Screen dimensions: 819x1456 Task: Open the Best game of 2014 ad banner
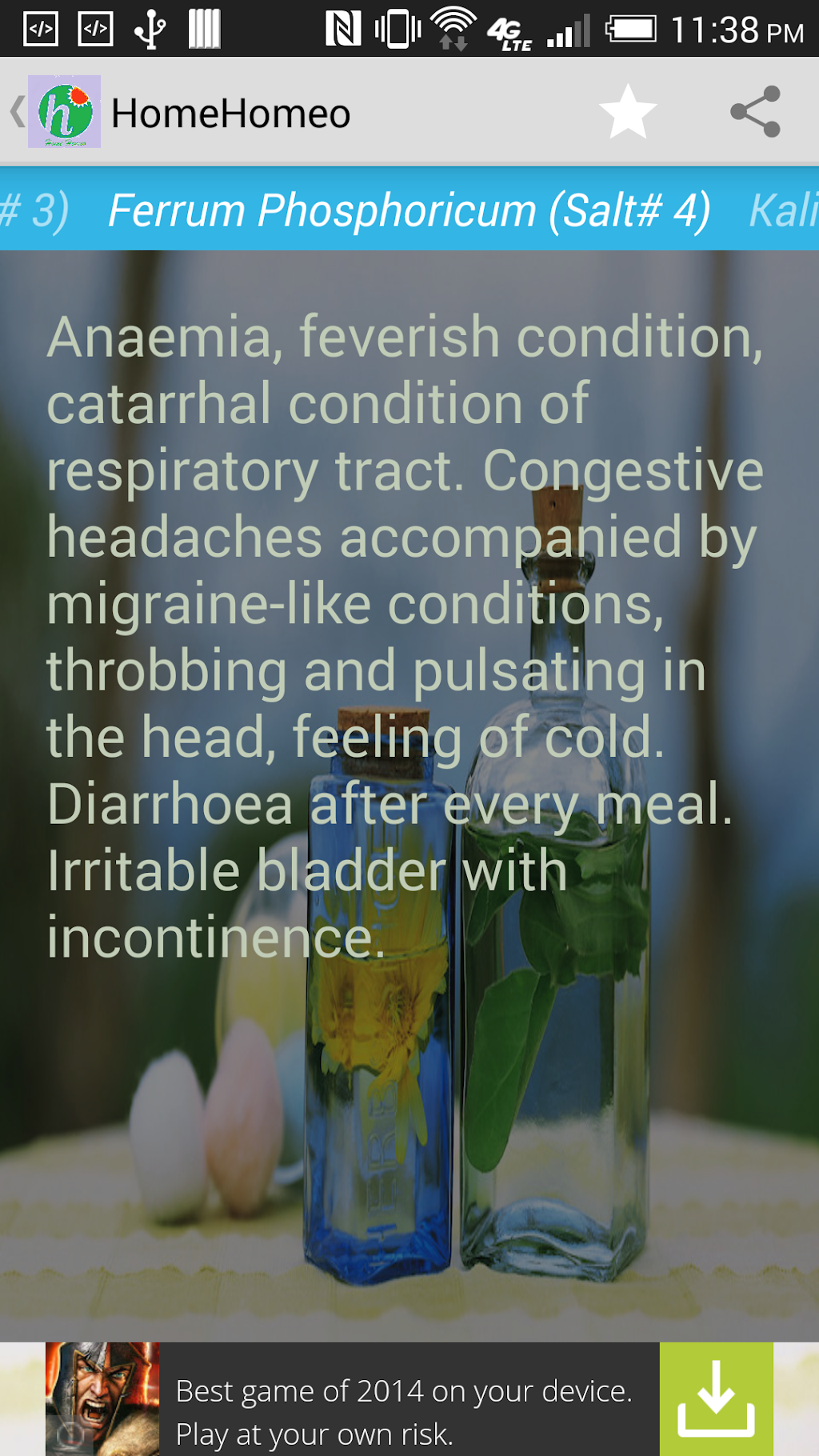click(404, 1411)
